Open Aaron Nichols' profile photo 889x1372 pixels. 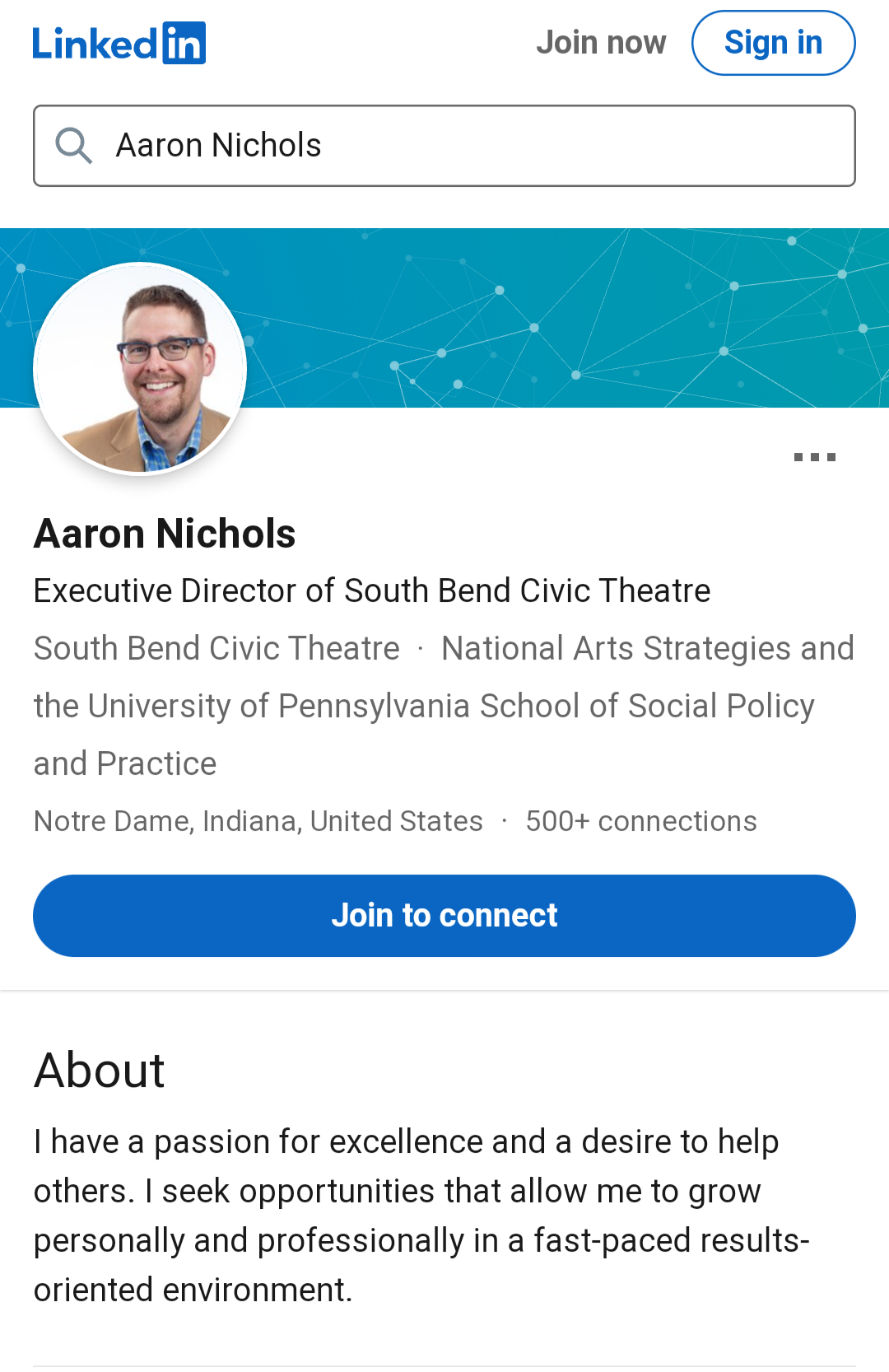141,369
